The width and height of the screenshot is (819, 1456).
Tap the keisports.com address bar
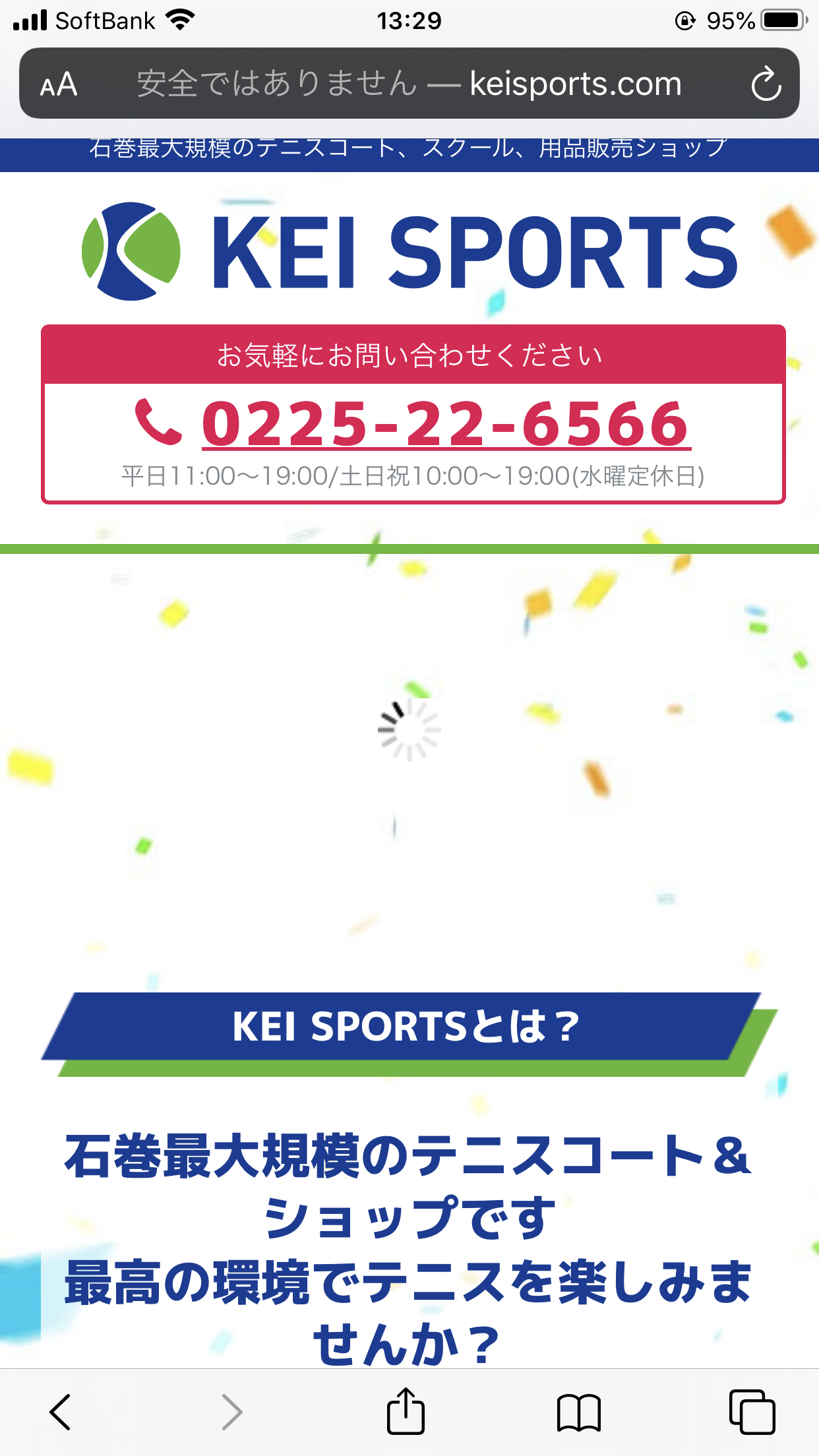click(409, 84)
